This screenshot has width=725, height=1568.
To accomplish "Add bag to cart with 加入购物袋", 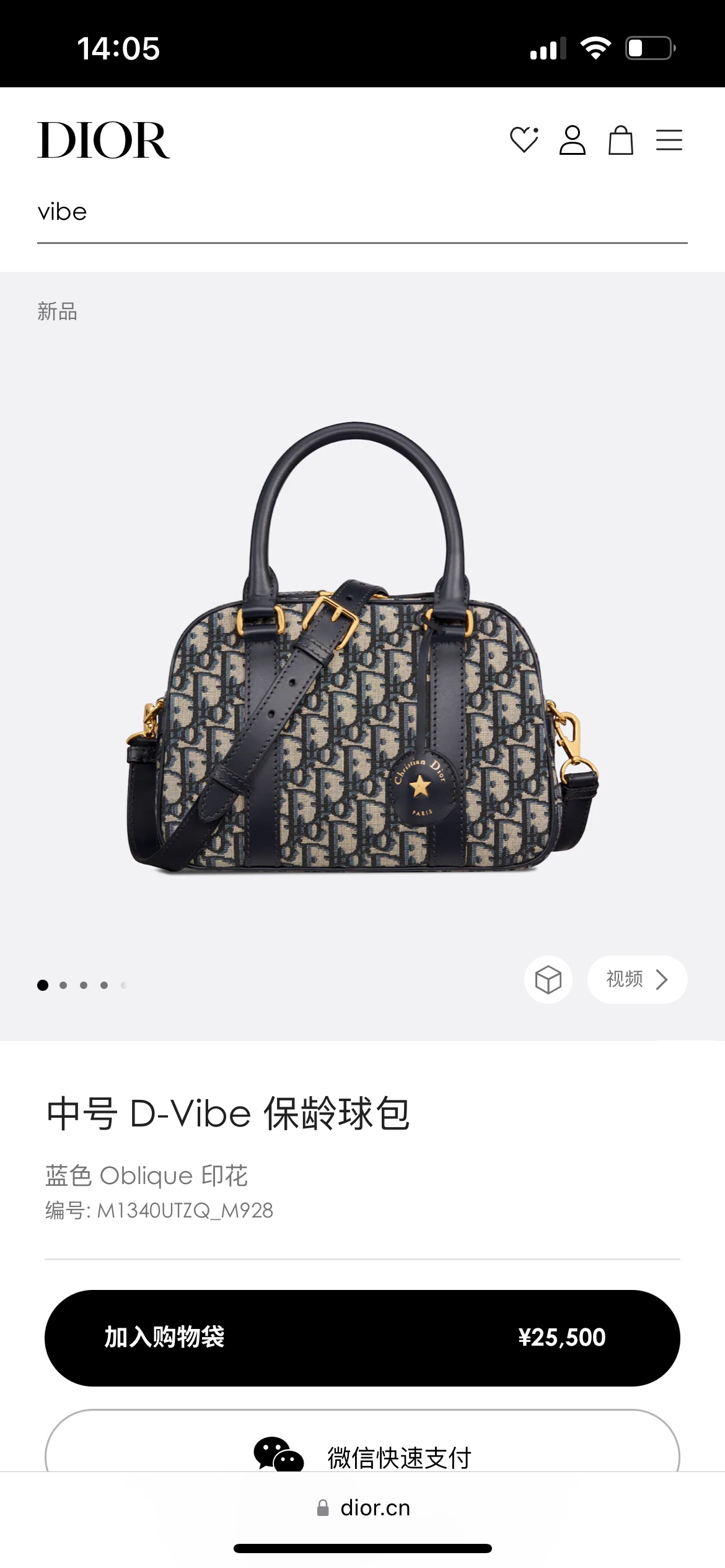I will point(362,1338).
